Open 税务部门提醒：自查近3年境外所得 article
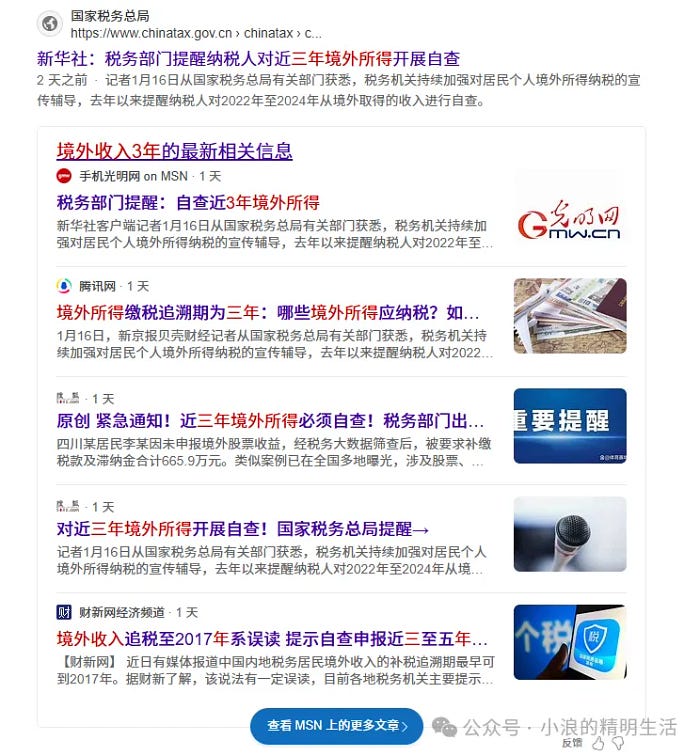Image resolution: width=700 pixels, height=756 pixels. click(x=188, y=201)
